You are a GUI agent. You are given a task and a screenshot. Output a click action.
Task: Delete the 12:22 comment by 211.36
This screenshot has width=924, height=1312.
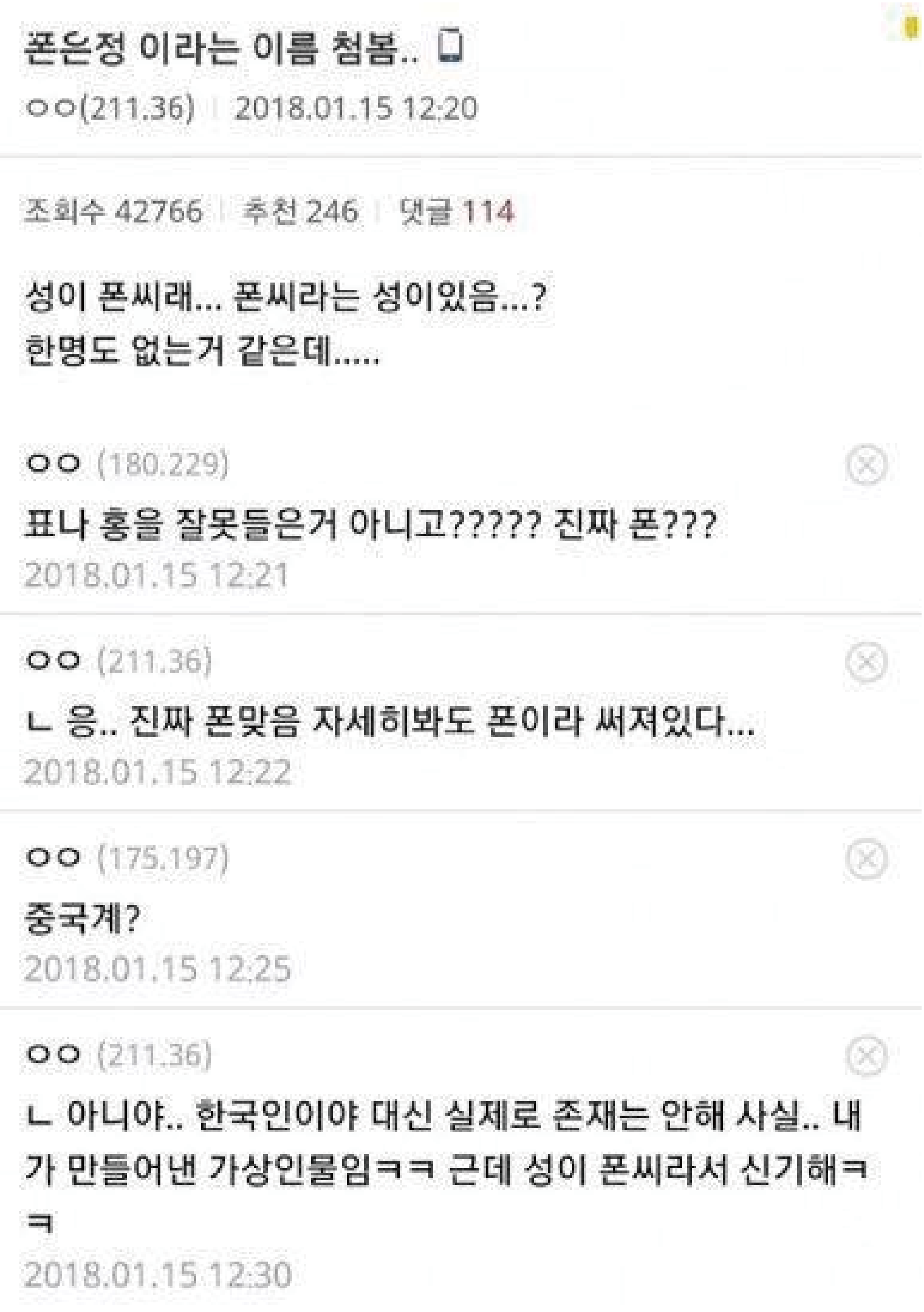[866, 662]
